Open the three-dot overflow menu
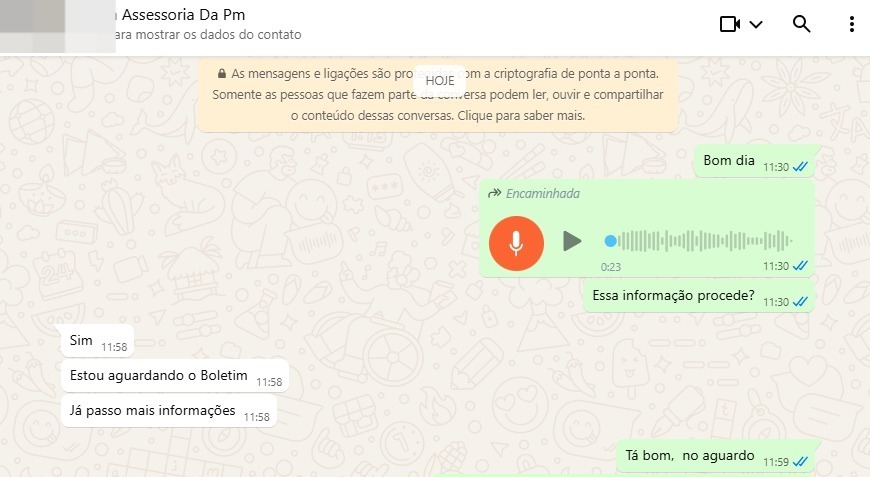Image resolution: width=870 pixels, height=477 pixels. click(851, 24)
